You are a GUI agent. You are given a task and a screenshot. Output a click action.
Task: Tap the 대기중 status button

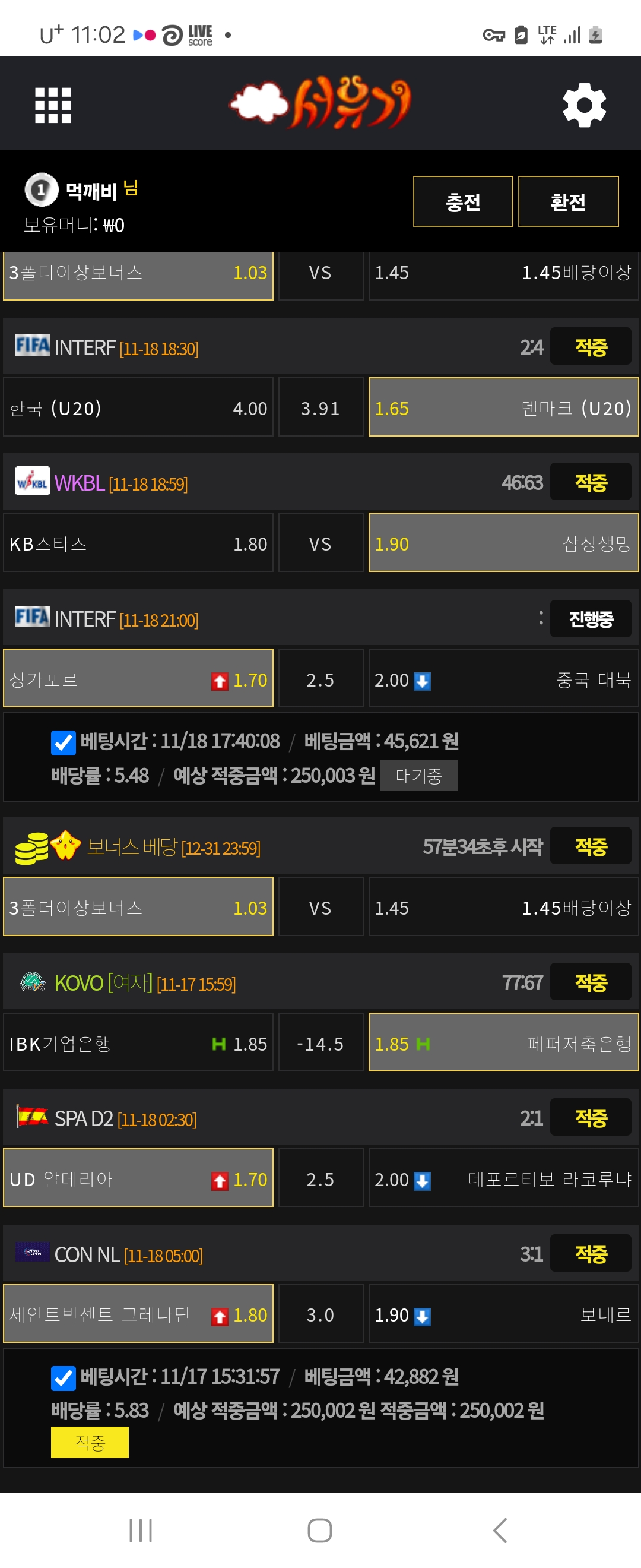click(x=418, y=775)
